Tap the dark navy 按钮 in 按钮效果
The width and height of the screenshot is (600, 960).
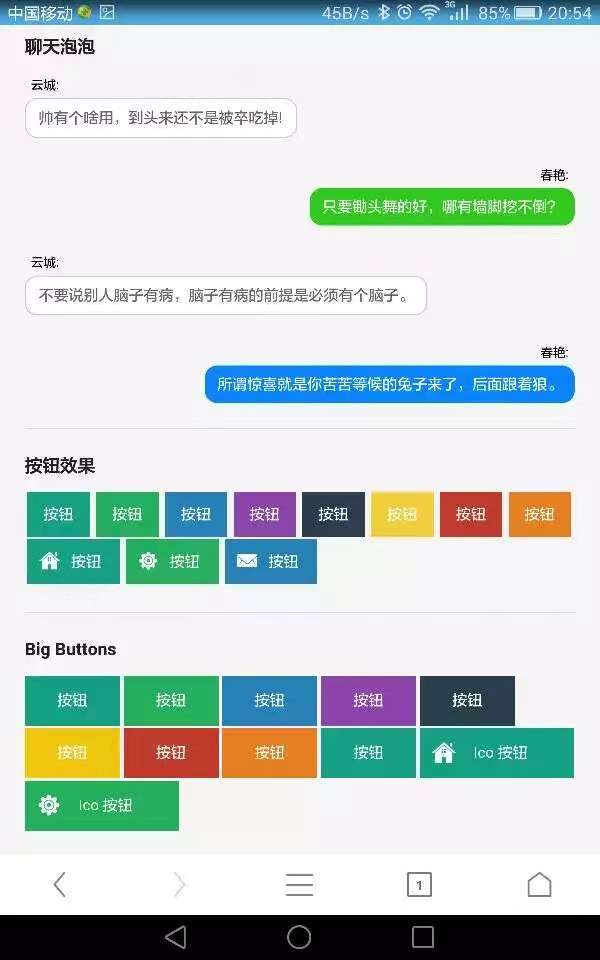pos(333,514)
